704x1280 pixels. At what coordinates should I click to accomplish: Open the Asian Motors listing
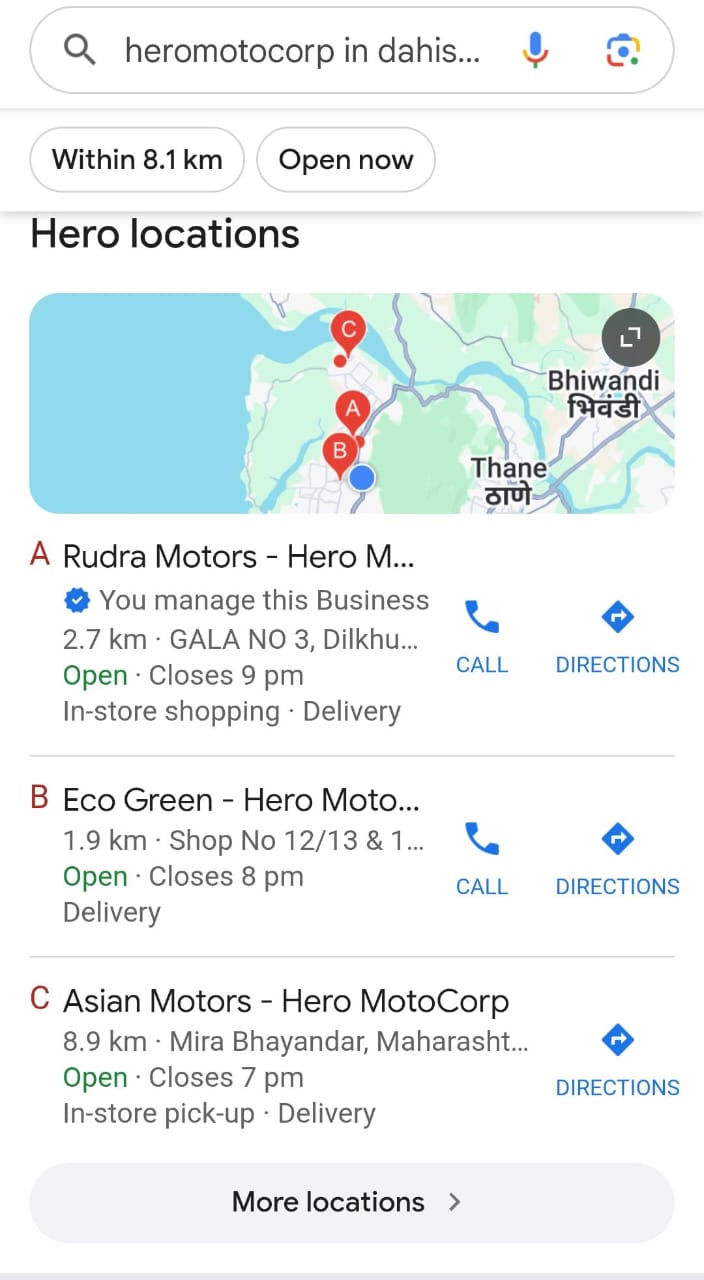[x=285, y=1001]
